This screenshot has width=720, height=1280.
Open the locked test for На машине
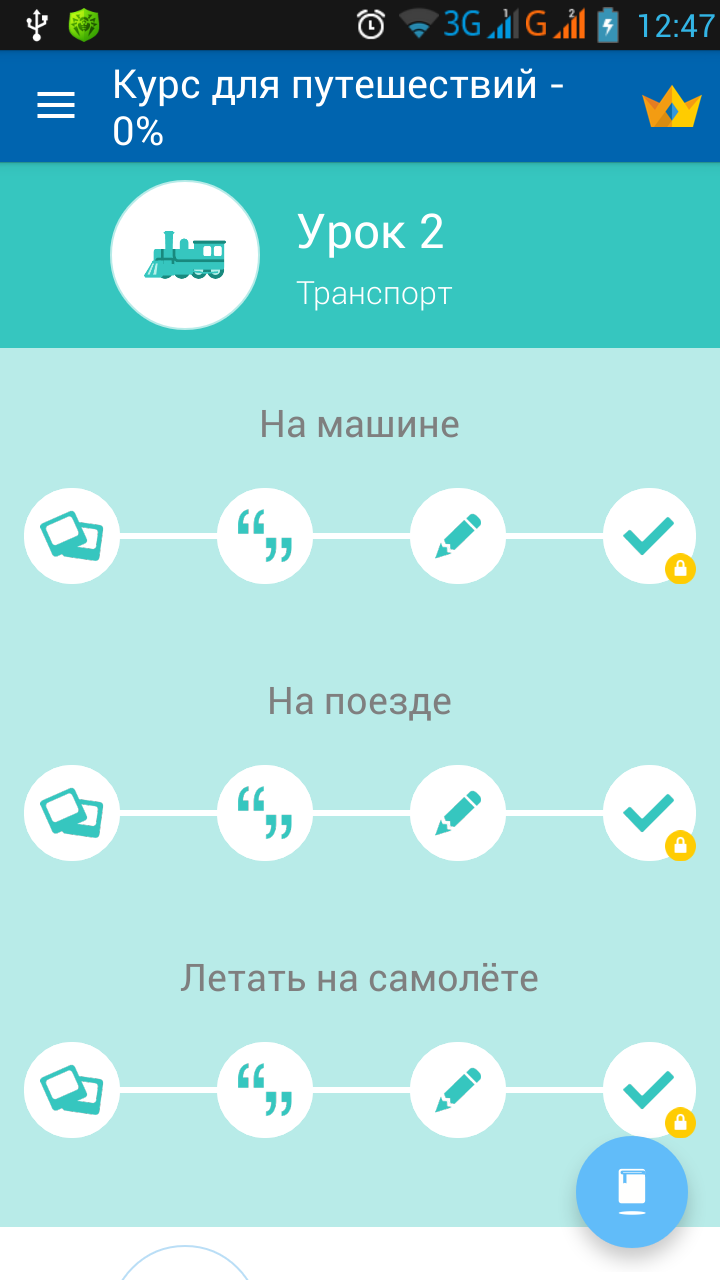point(650,536)
